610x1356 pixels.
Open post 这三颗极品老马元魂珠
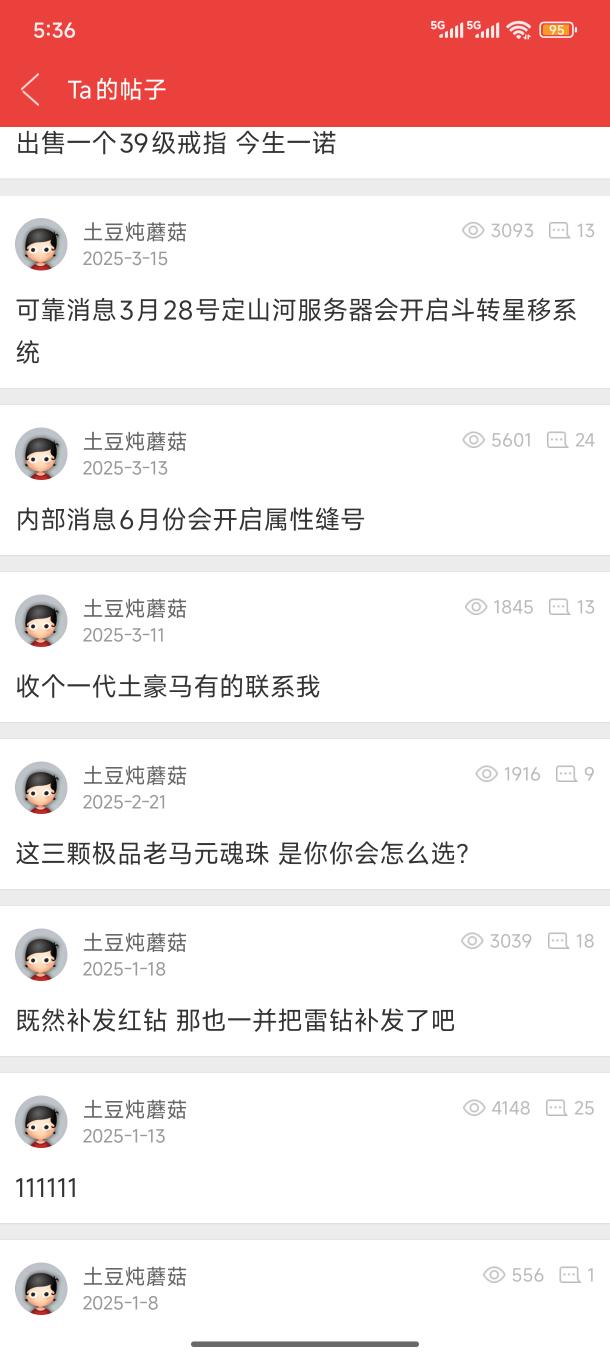[242, 853]
